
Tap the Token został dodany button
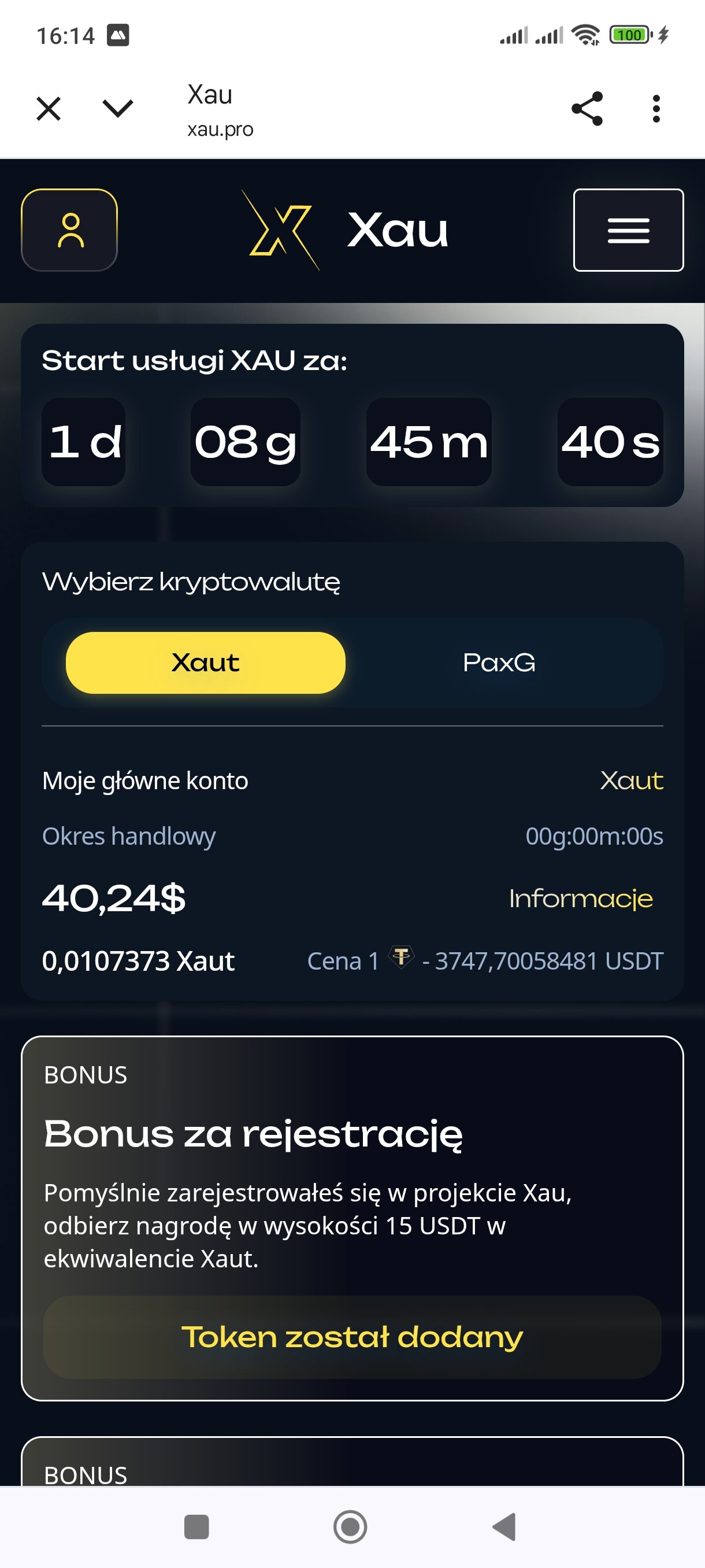[352, 1337]
